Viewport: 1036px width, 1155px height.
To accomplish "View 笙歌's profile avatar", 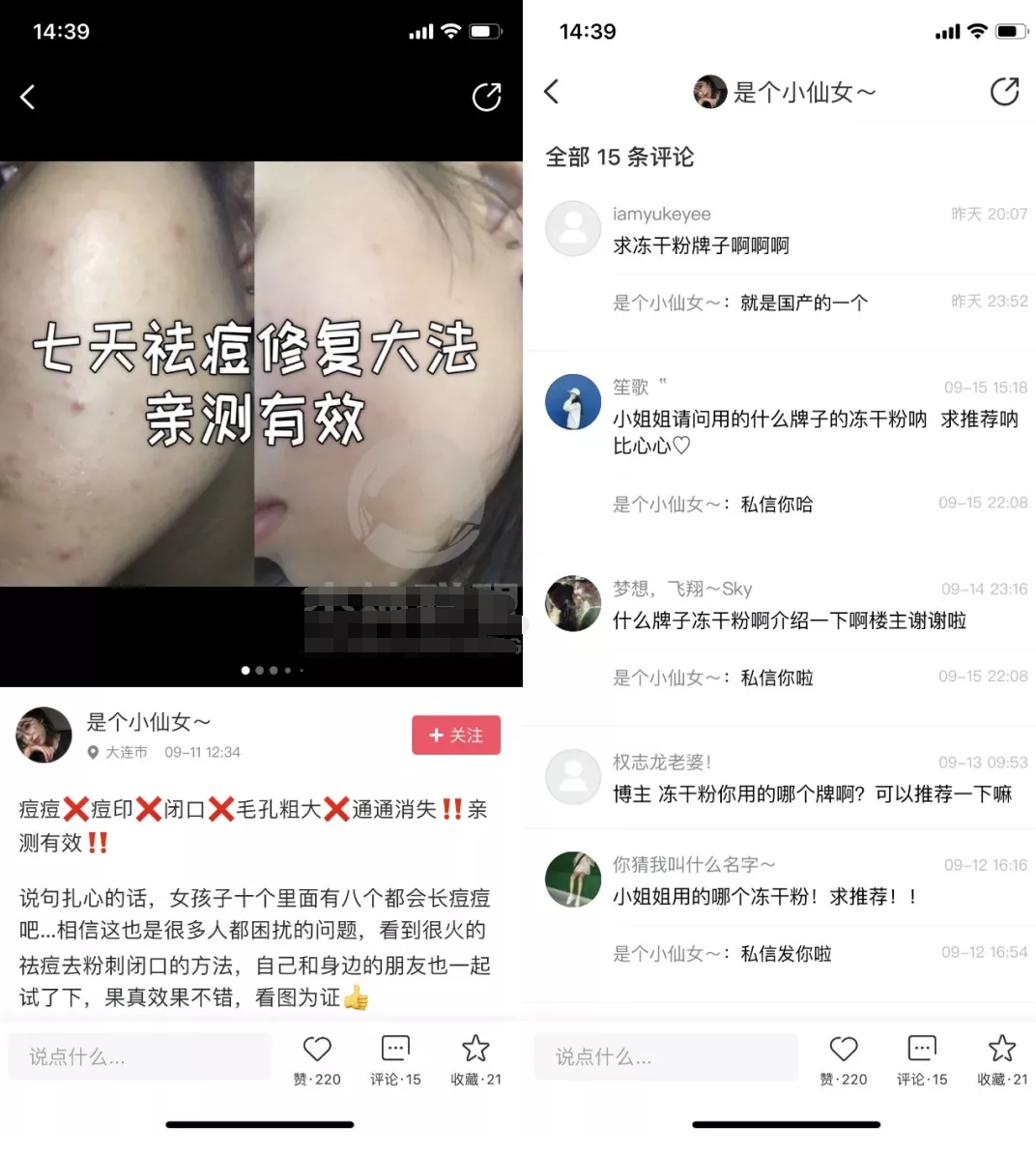I will point(573,401).
